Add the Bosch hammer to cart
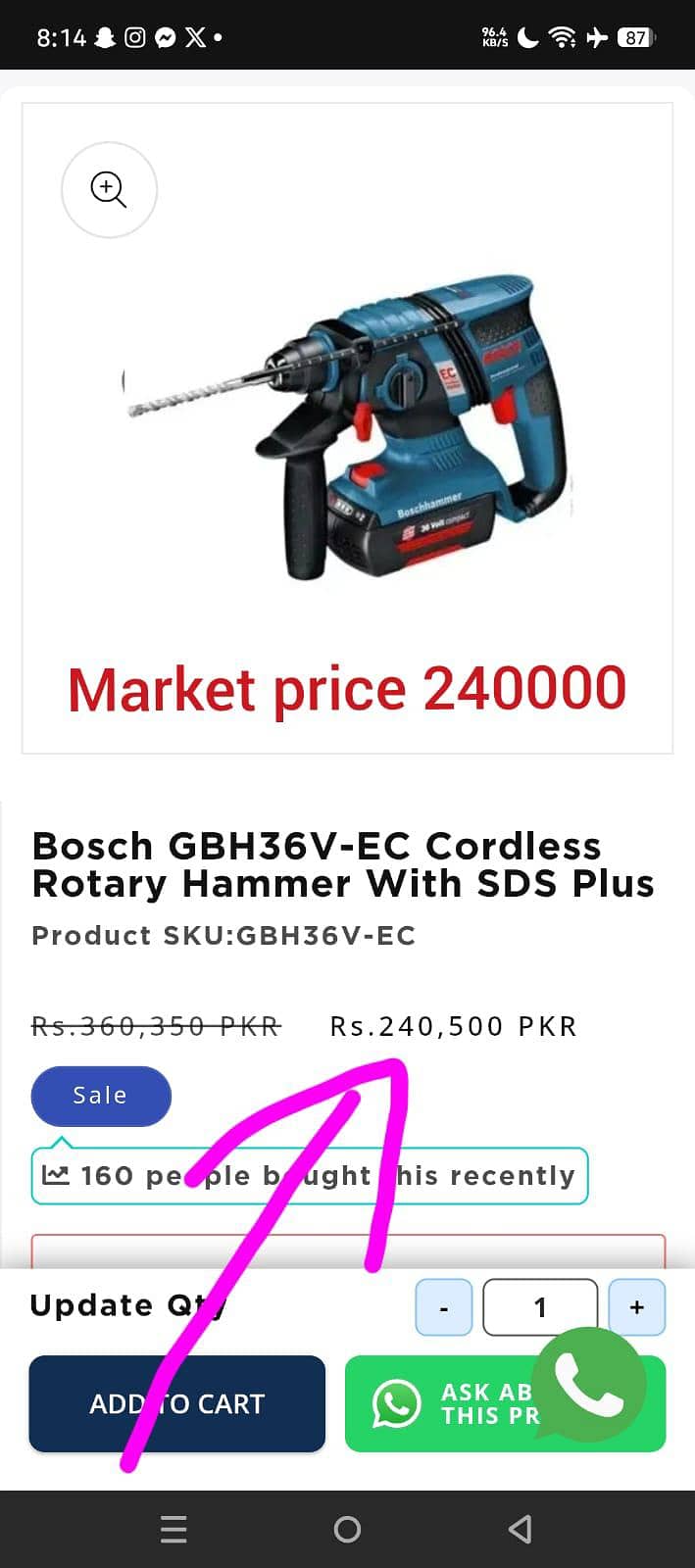The image size is (695, 1568). [176, 1403]
